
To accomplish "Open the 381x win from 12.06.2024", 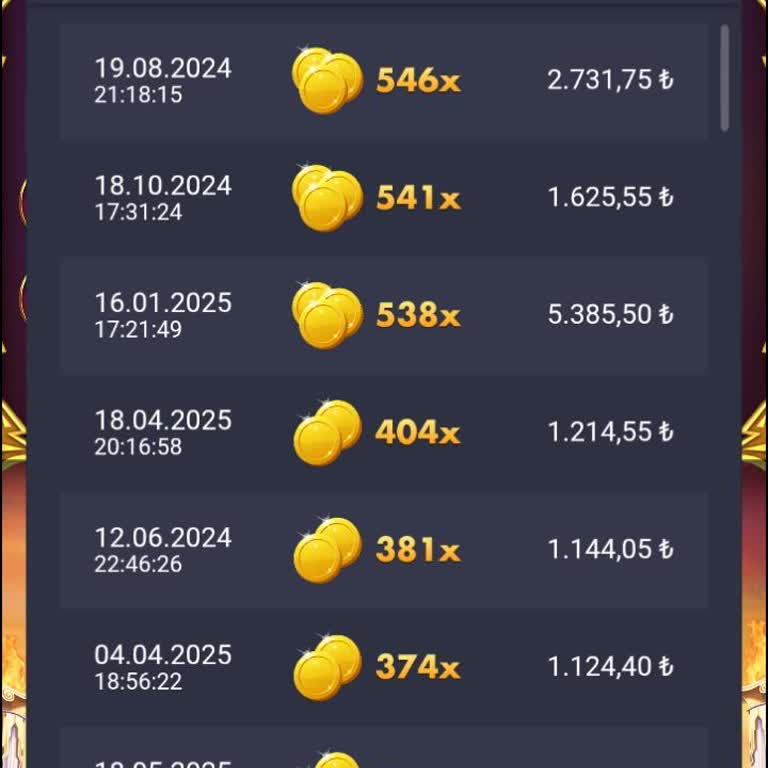I will (x=384, y=549).
